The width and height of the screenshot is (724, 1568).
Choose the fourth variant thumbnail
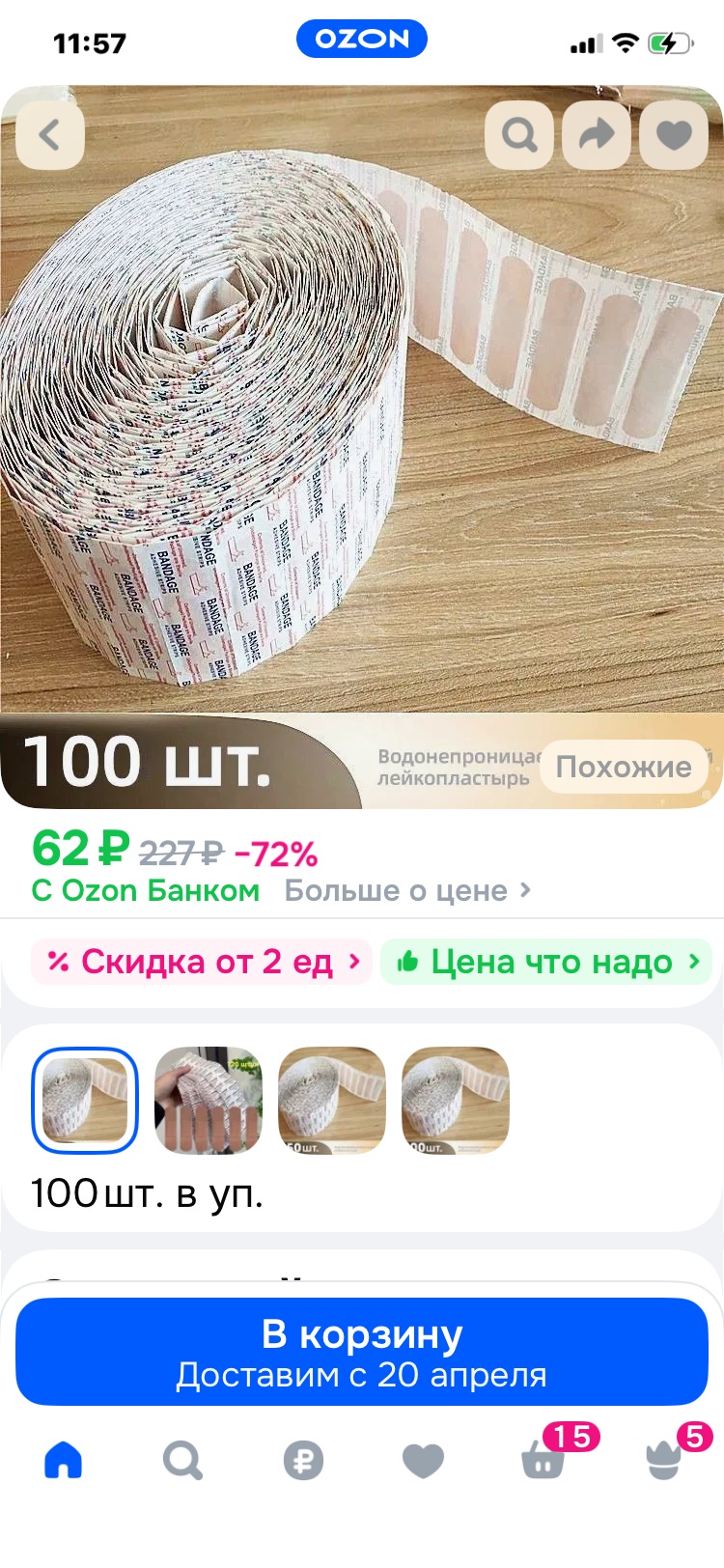pos(456,1101)
